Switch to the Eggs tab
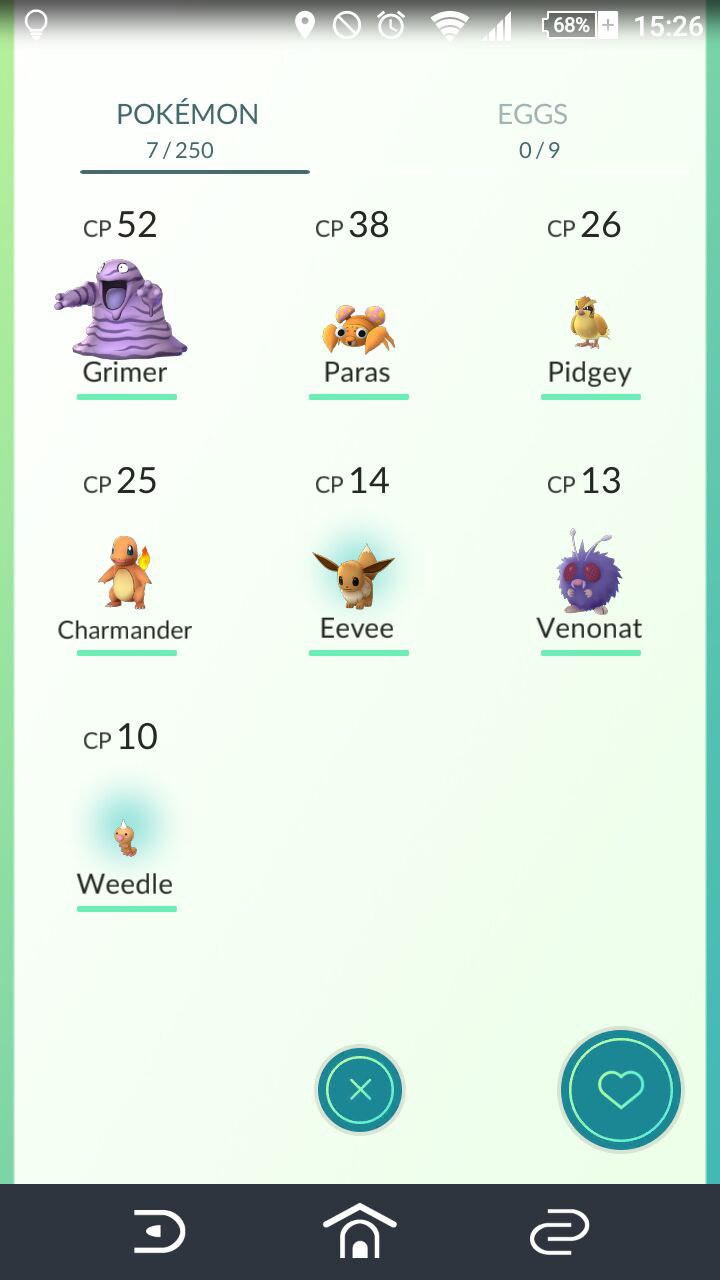The image size is (720, 1280). click(532, 130)
